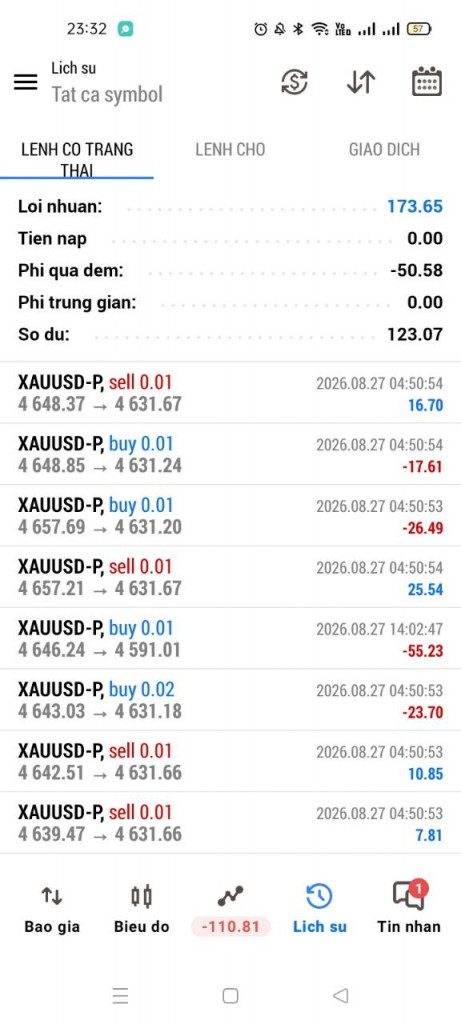
Task: Open the buy trade with loss -26.49
Action: point(230,515)
